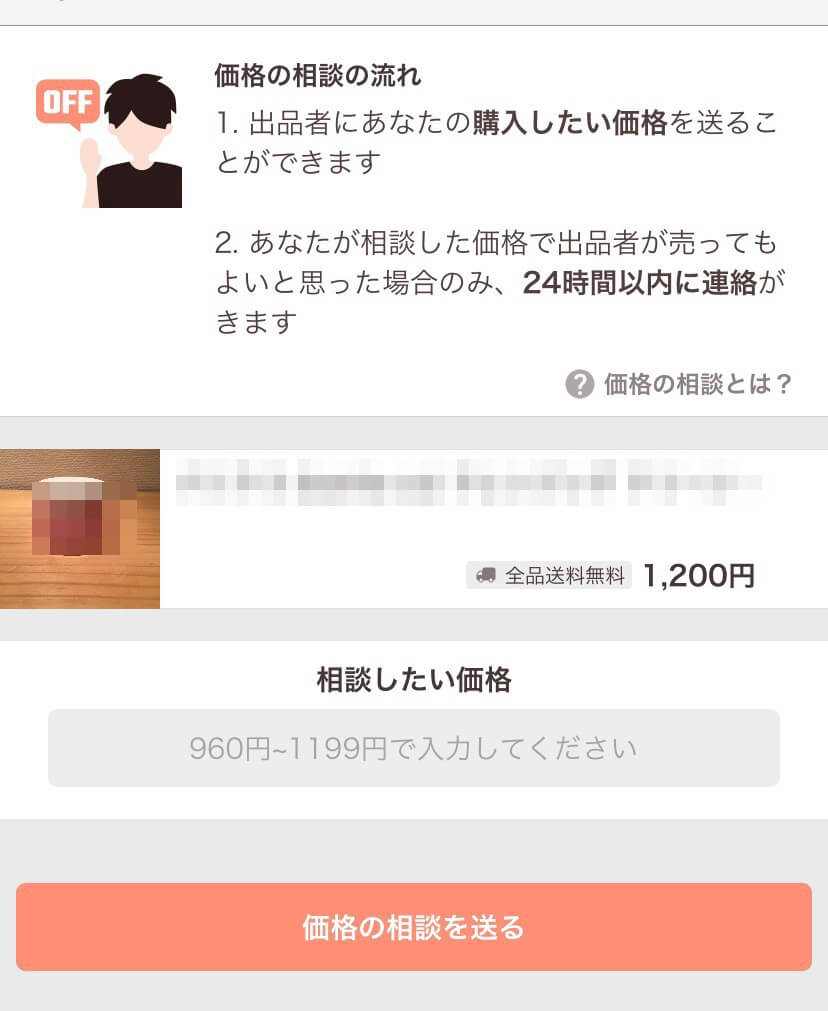Tap the 相談したい価格 input field

tap(413, 748)
